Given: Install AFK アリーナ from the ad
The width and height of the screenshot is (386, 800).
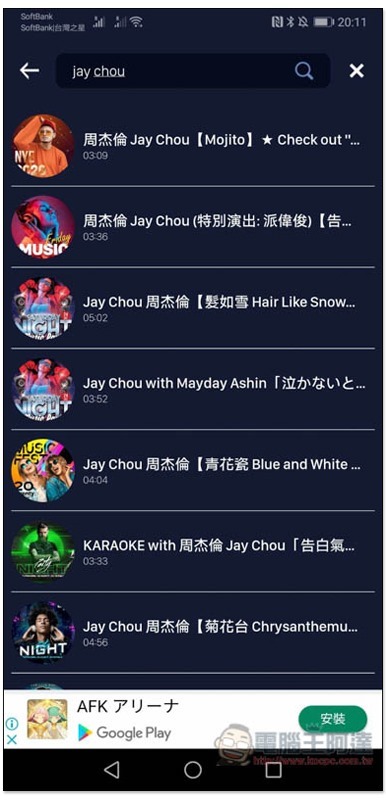Looking at the screenshot, I should pyautogui.click(x=332, y=719).
